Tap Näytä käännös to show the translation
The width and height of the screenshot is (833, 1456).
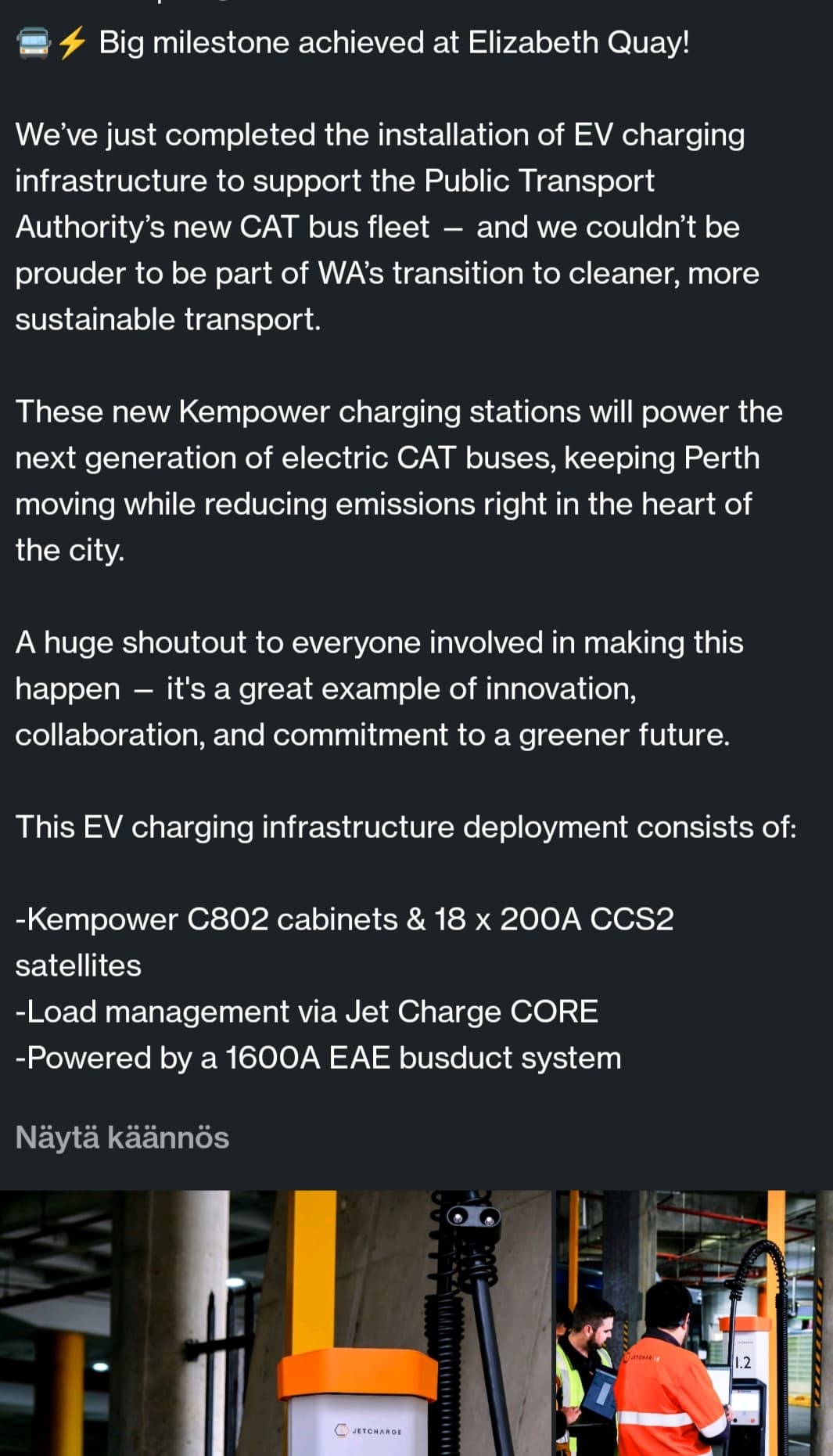122,1137
